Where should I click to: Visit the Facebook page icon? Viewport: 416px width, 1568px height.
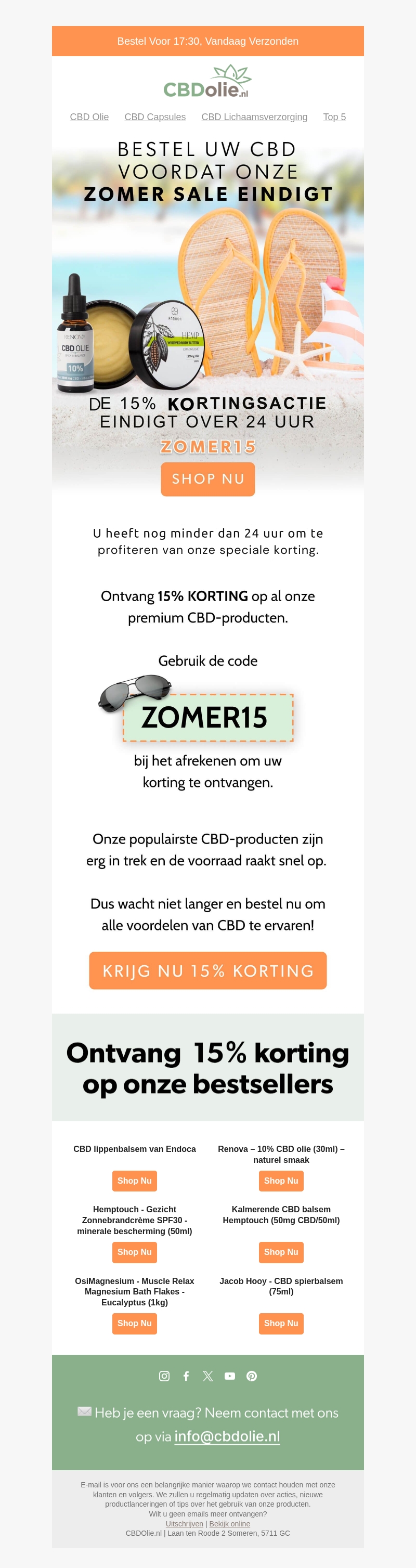186,1376
